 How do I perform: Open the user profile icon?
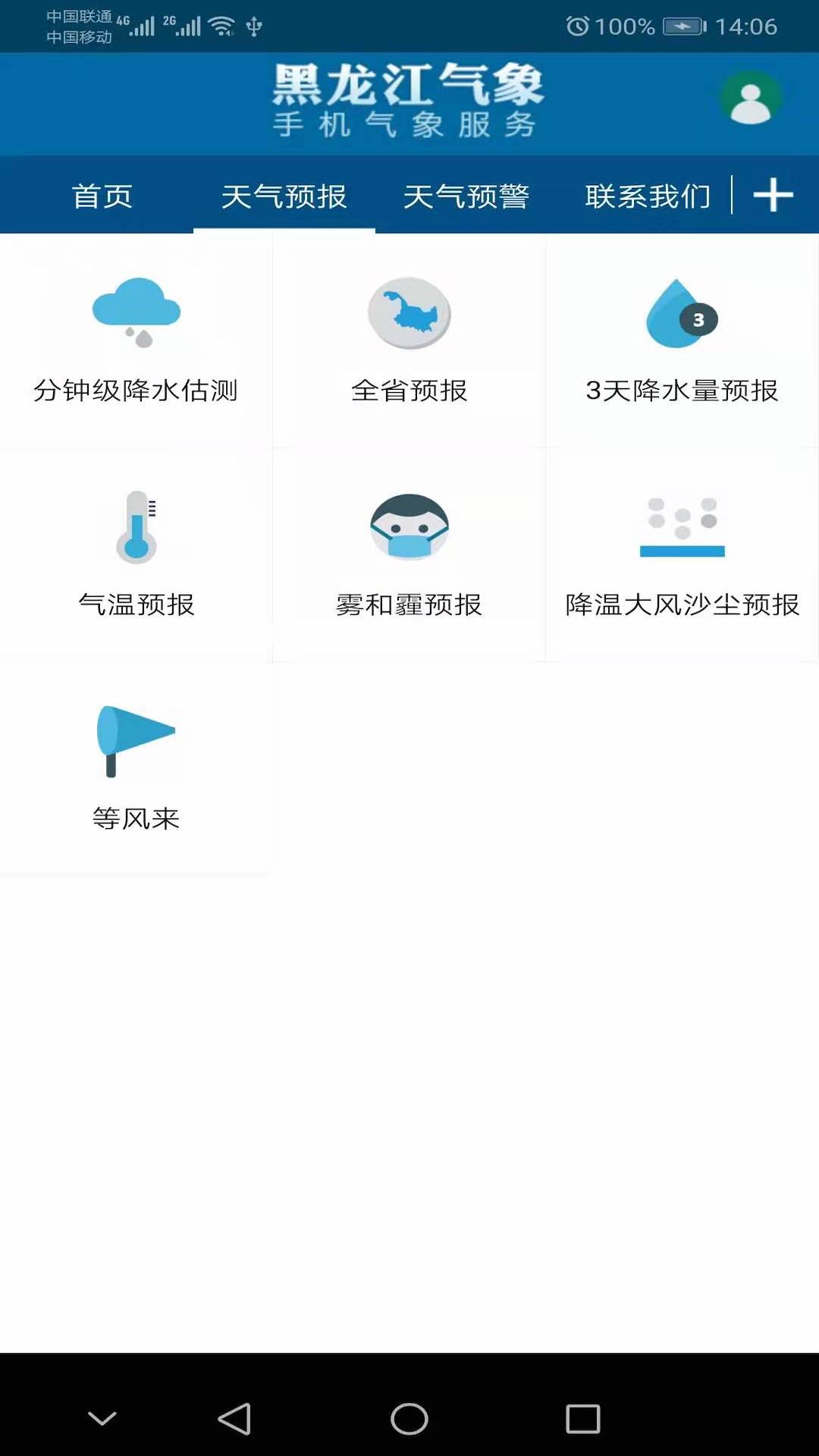coord(751,99)
